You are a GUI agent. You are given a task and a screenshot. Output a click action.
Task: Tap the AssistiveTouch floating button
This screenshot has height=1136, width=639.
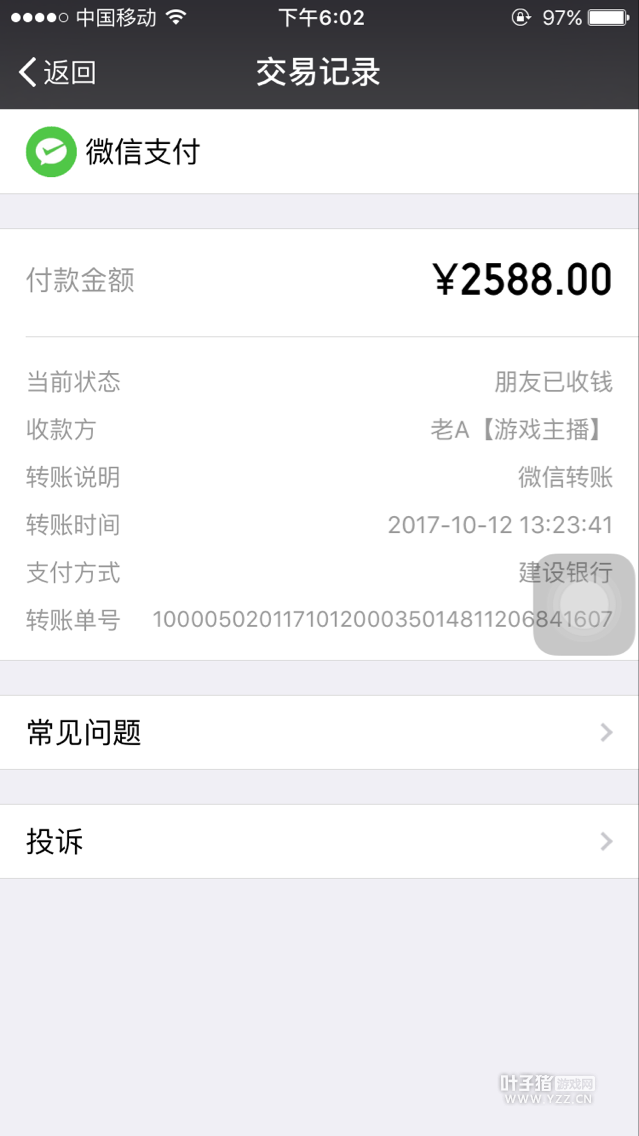tap(584, 605)
